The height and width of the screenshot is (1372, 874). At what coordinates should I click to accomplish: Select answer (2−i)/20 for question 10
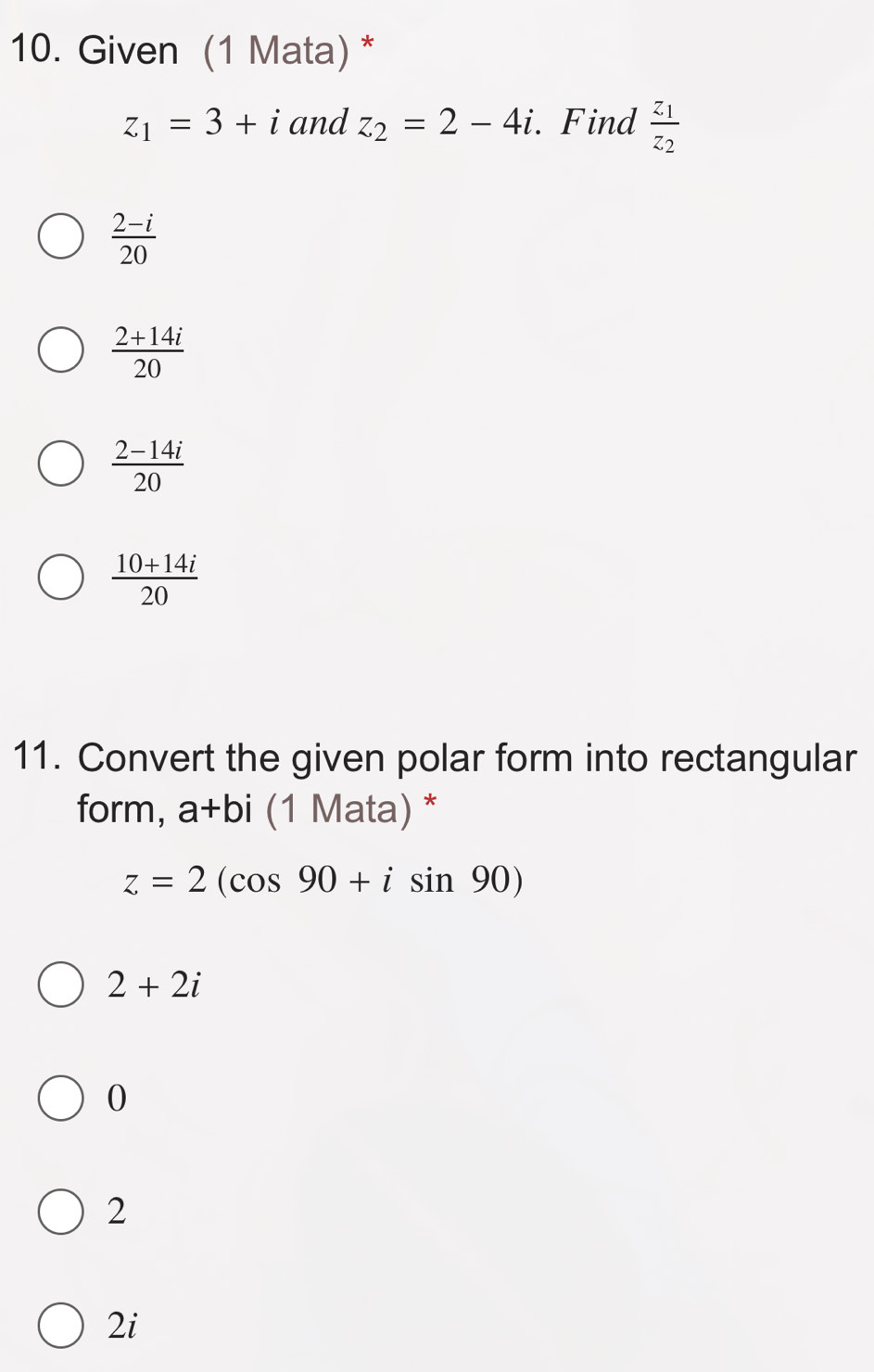tap(61, 236)
